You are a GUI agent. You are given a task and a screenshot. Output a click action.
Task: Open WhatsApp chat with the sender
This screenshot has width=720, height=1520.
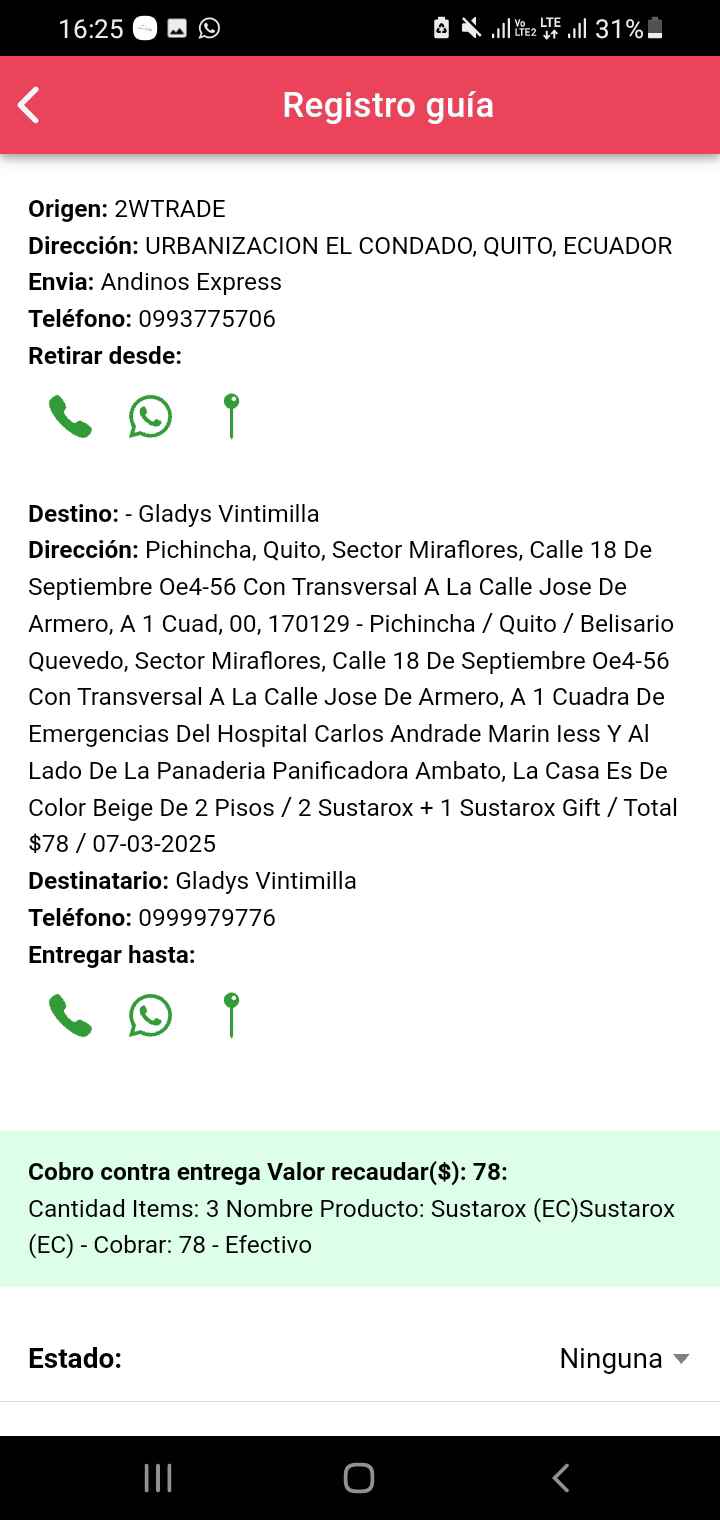click(150, 416)
